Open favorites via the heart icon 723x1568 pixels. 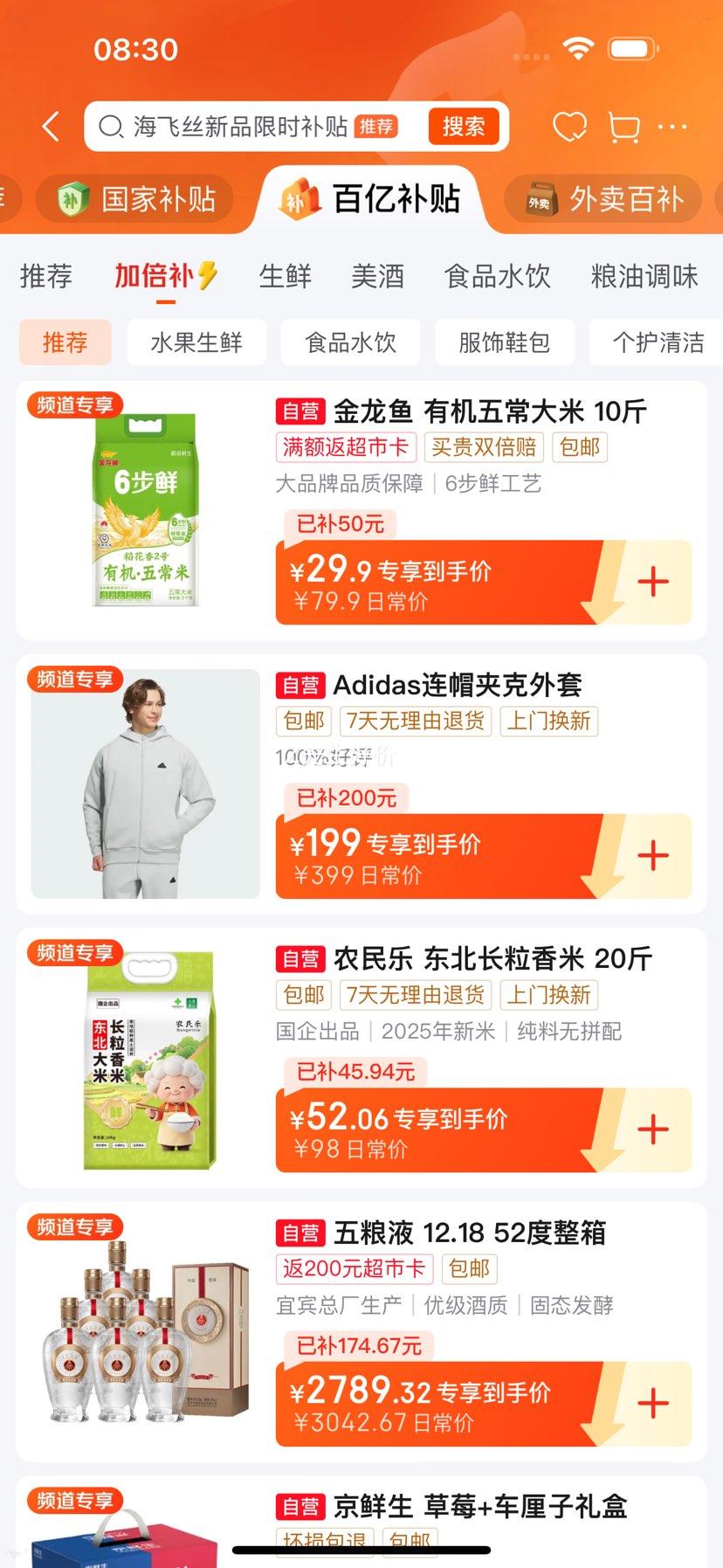570,126
